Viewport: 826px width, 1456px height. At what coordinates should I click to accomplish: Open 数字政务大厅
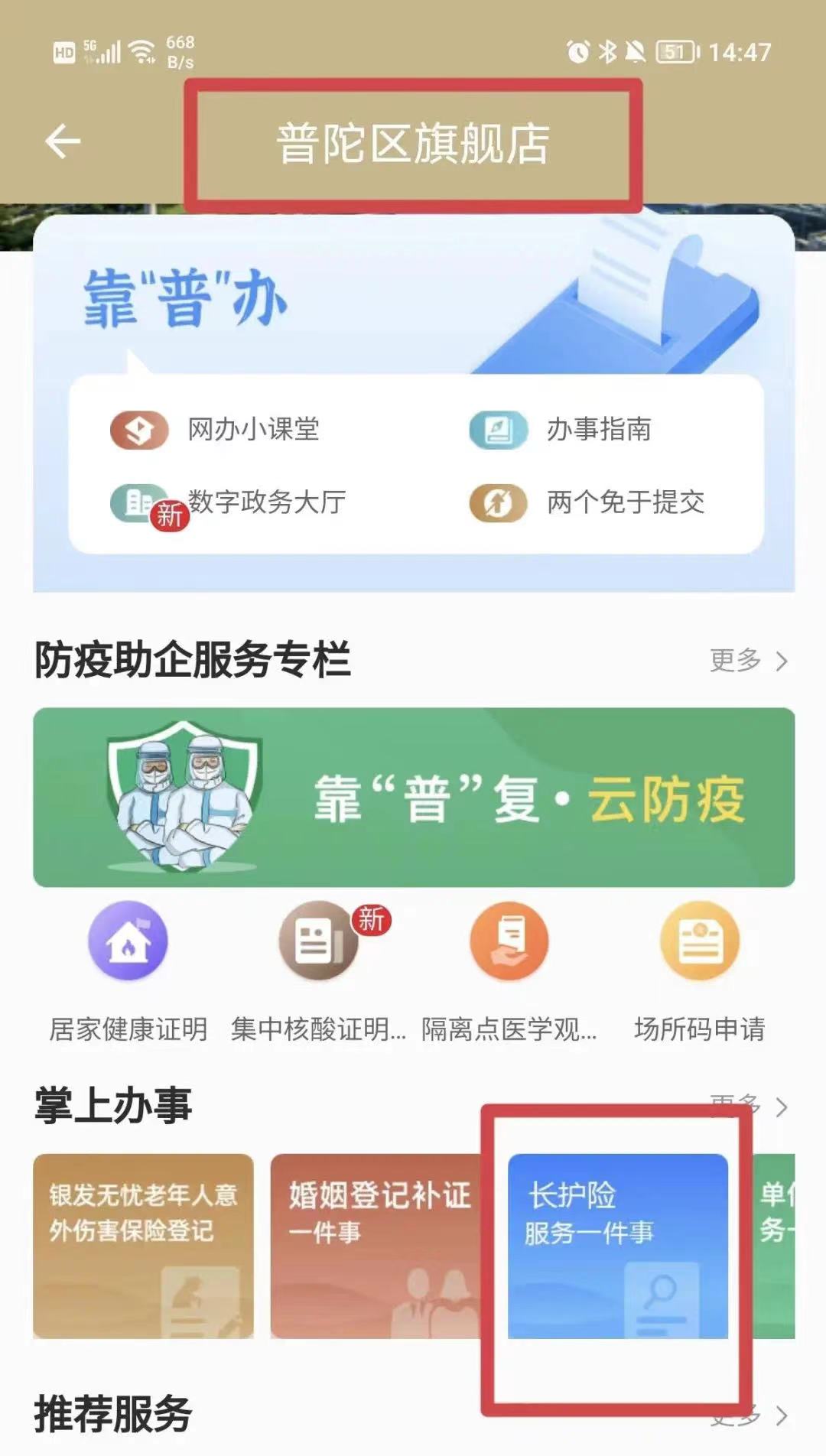pyautogui.click(x=228, y=502)
